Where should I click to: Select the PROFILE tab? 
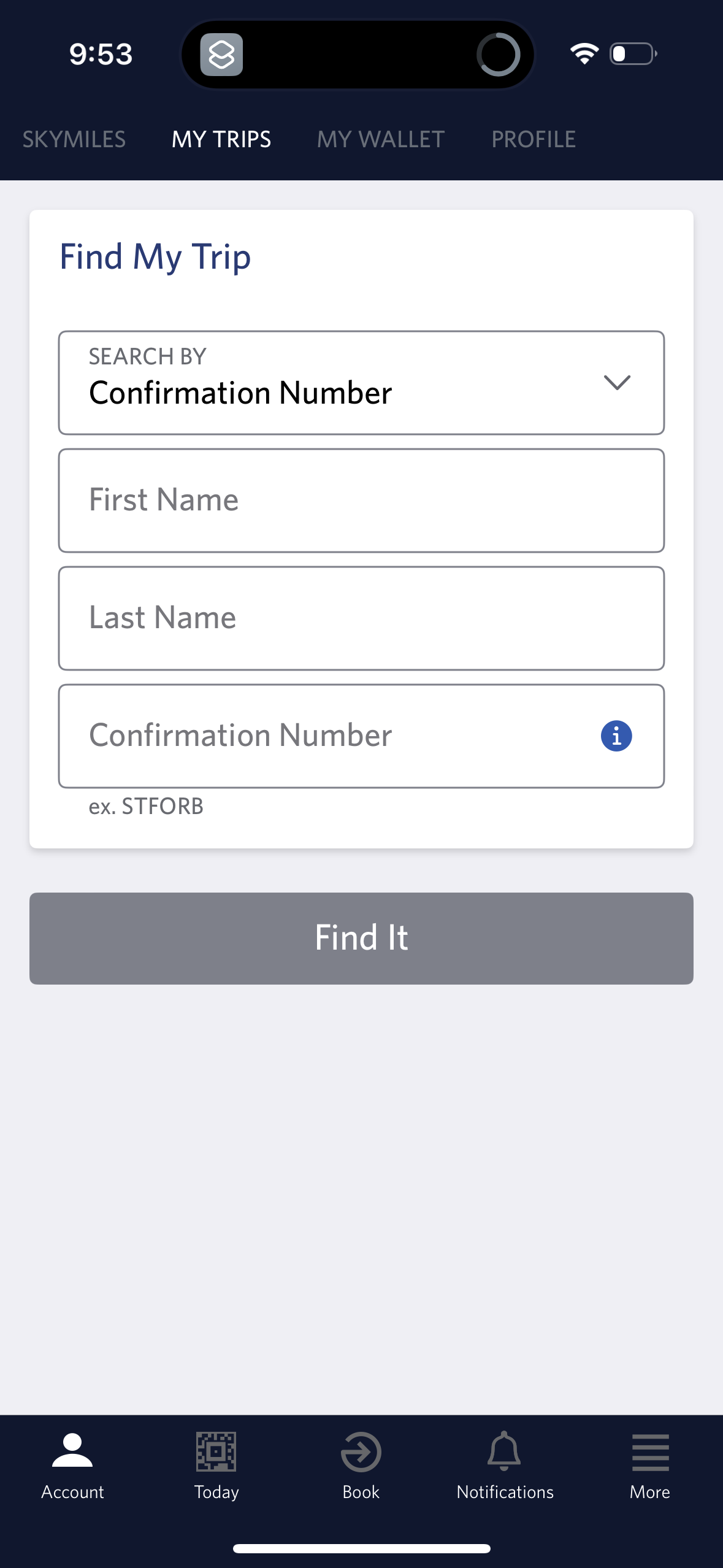point(533,139)
